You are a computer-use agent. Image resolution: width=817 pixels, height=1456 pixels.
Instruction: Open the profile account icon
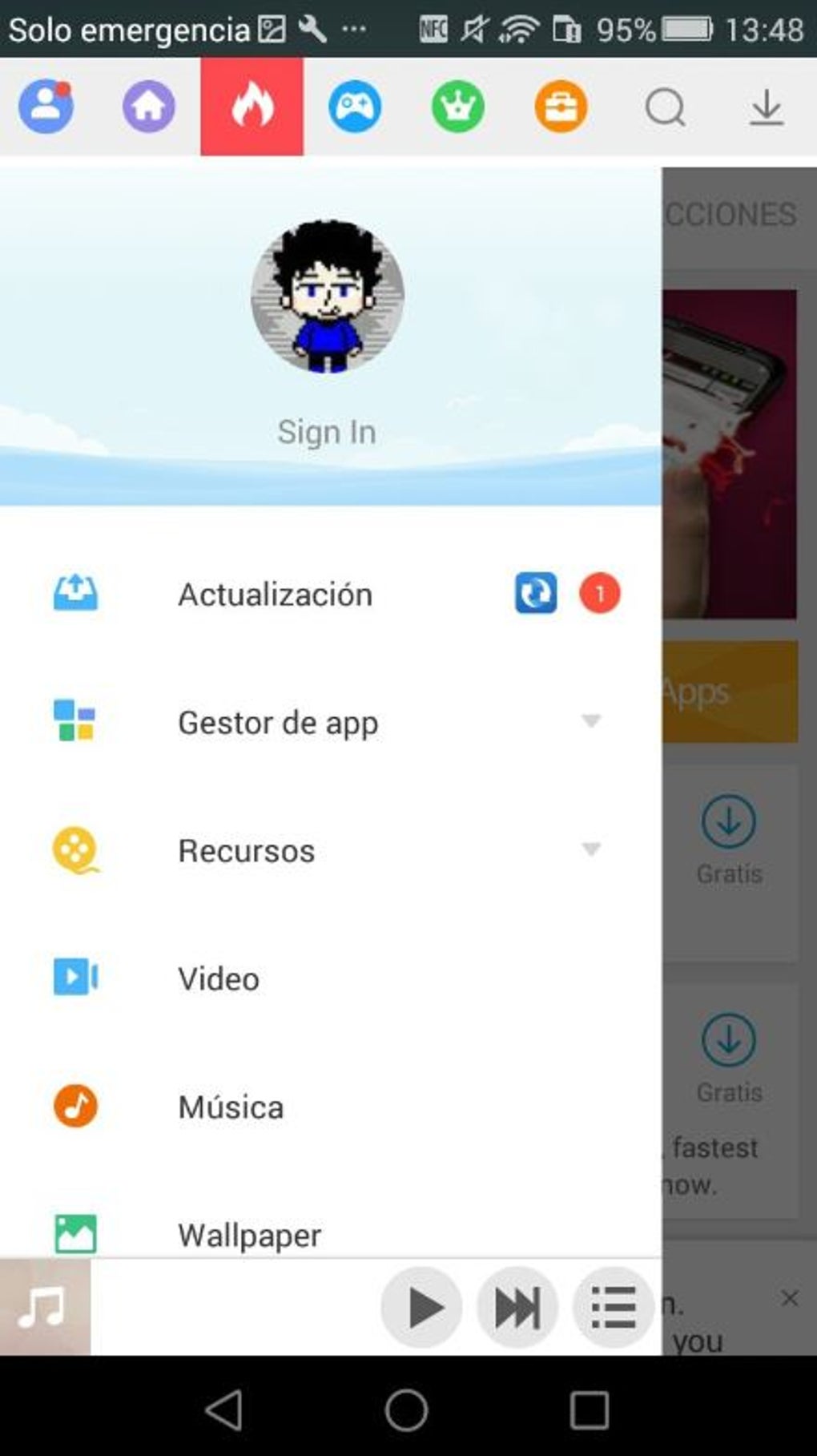[46, 107]
